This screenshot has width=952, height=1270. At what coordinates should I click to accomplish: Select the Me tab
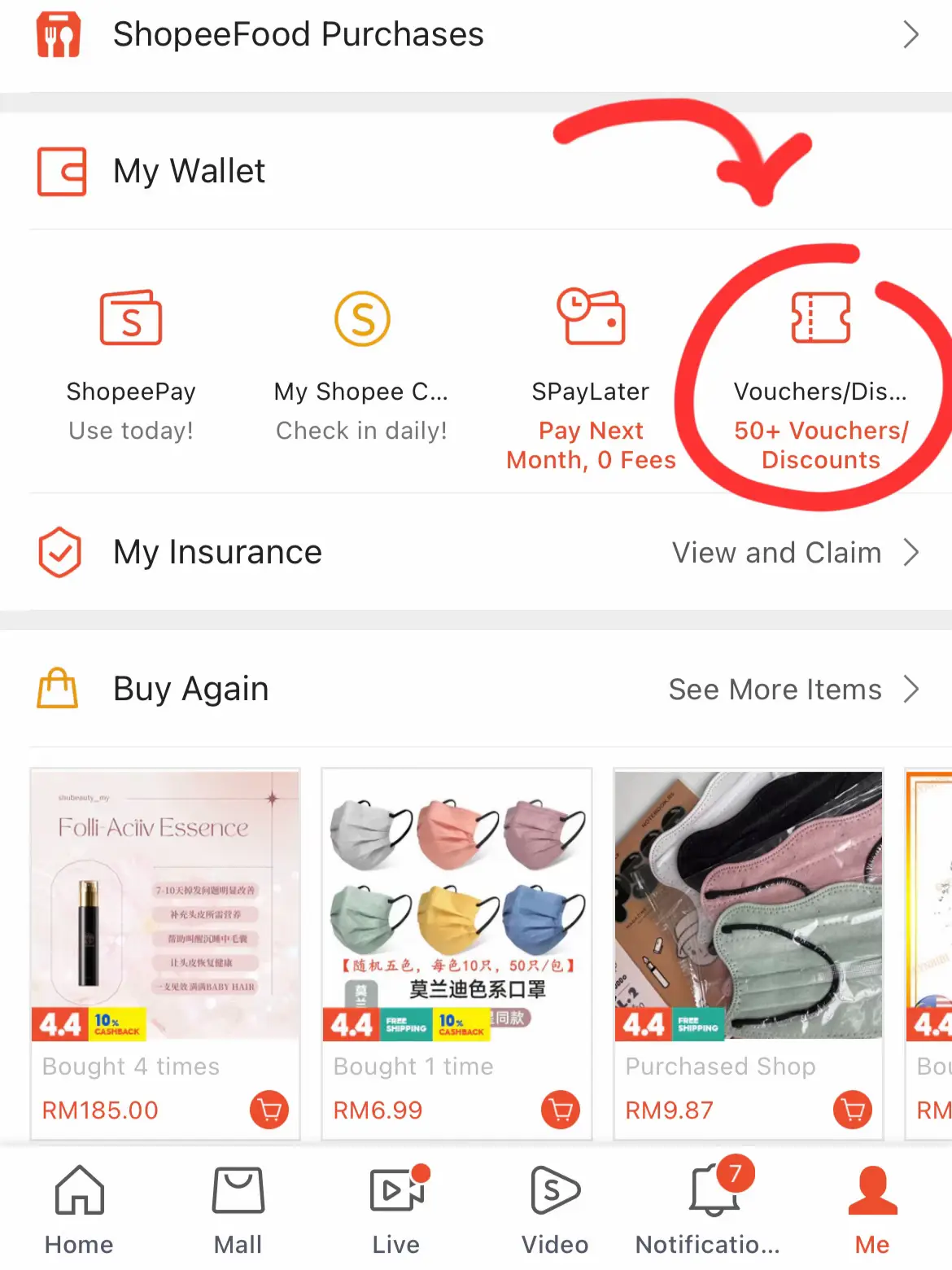(872, 1211)
